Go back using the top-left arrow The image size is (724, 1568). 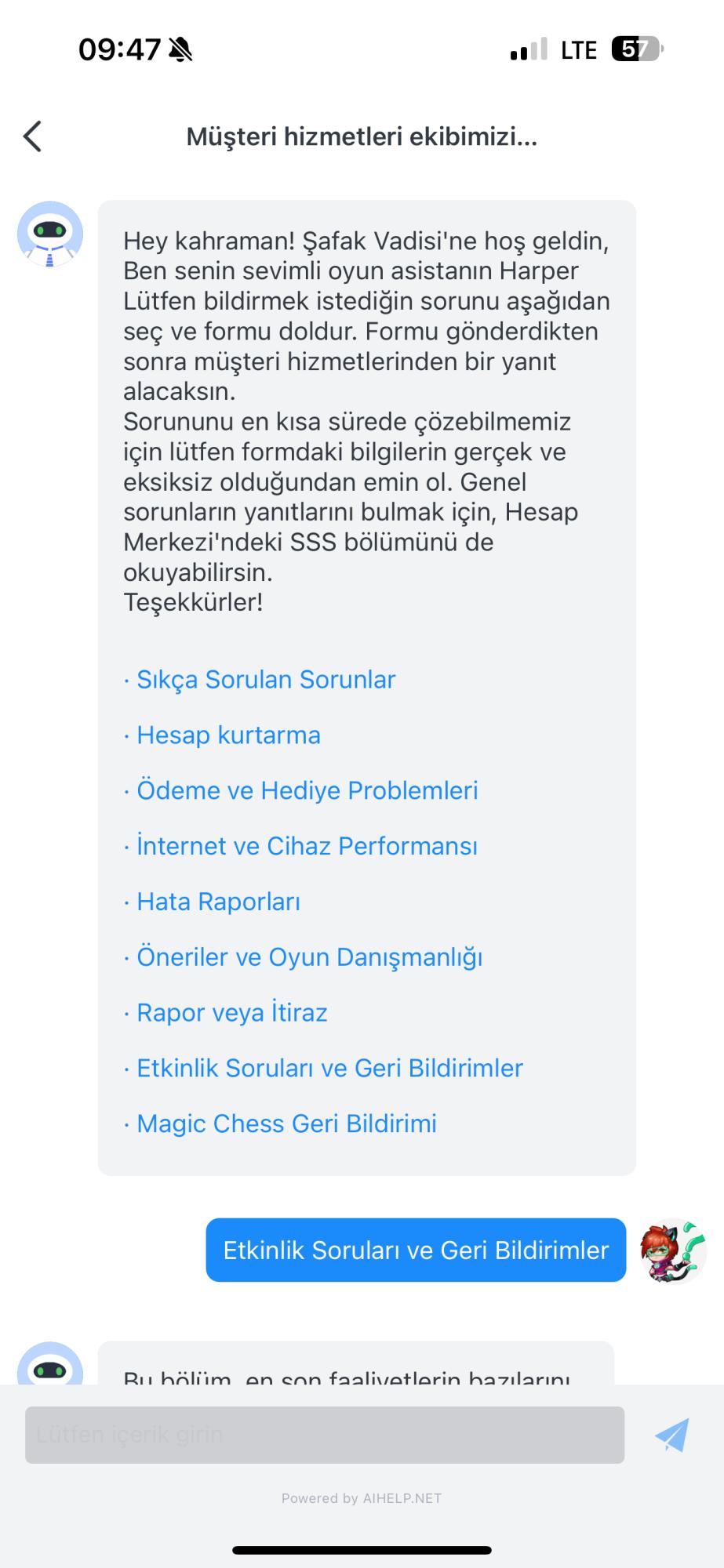coord(32,136)
